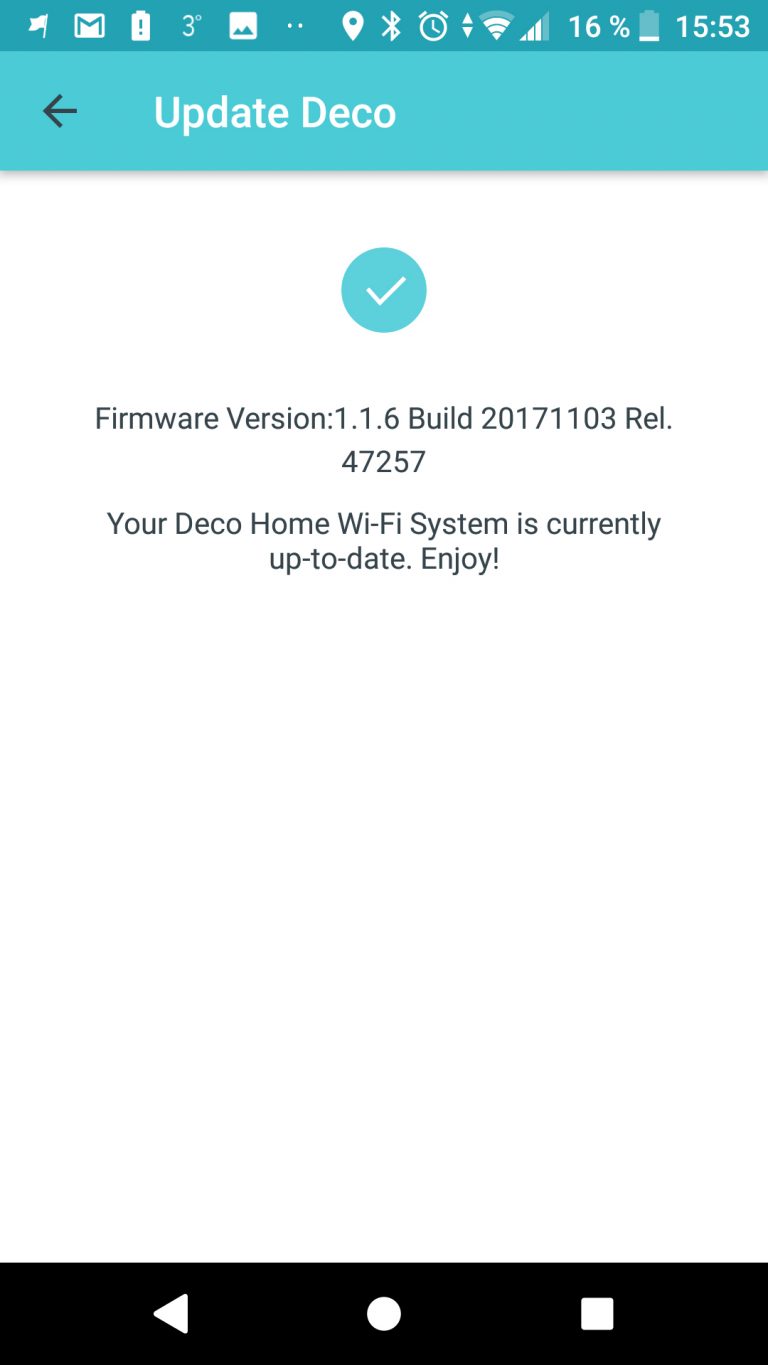Open the recent apps view
768x1365 pixels.
[597, 1313]
